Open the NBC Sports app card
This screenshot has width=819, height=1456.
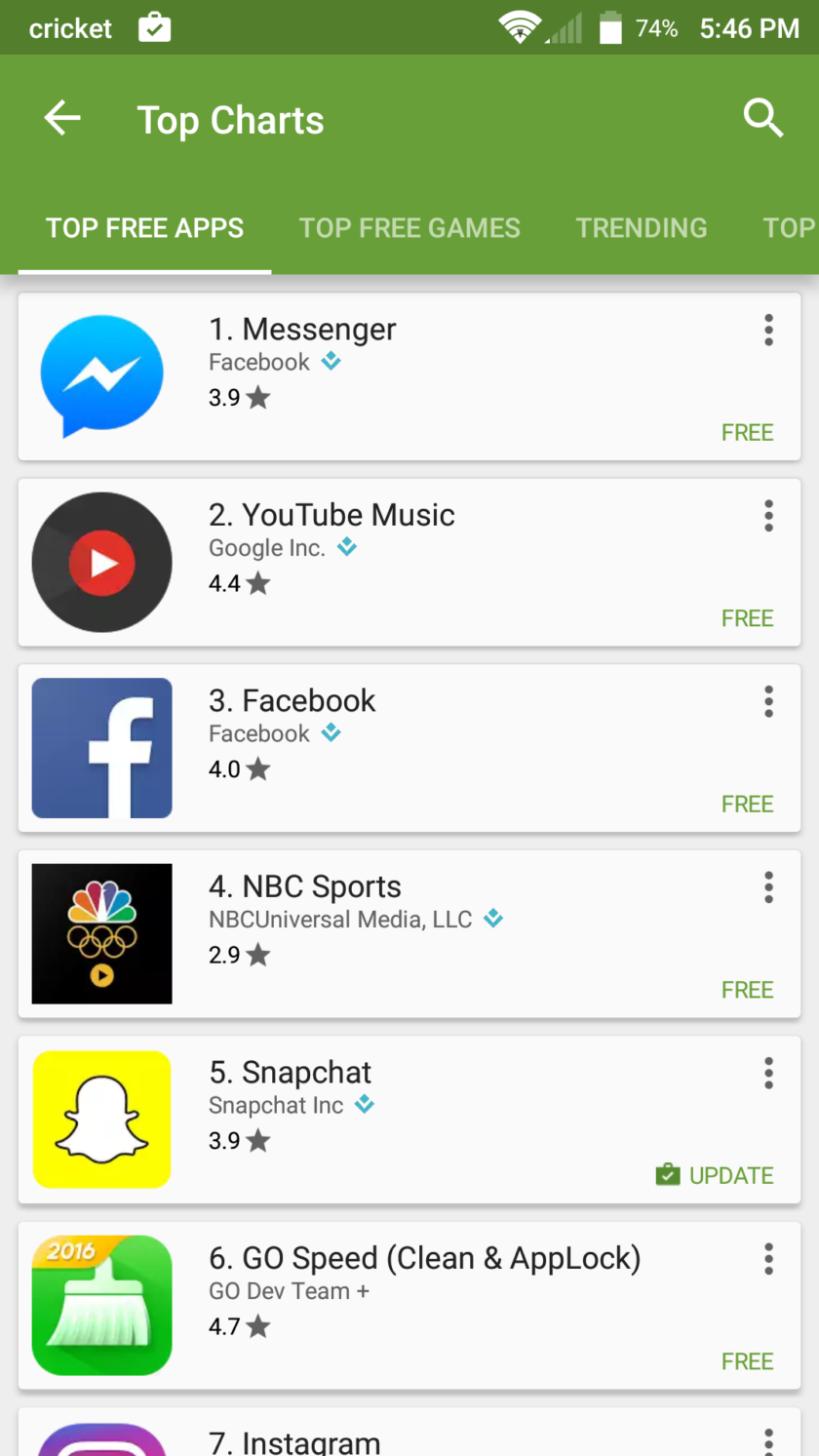pos(390,934)
